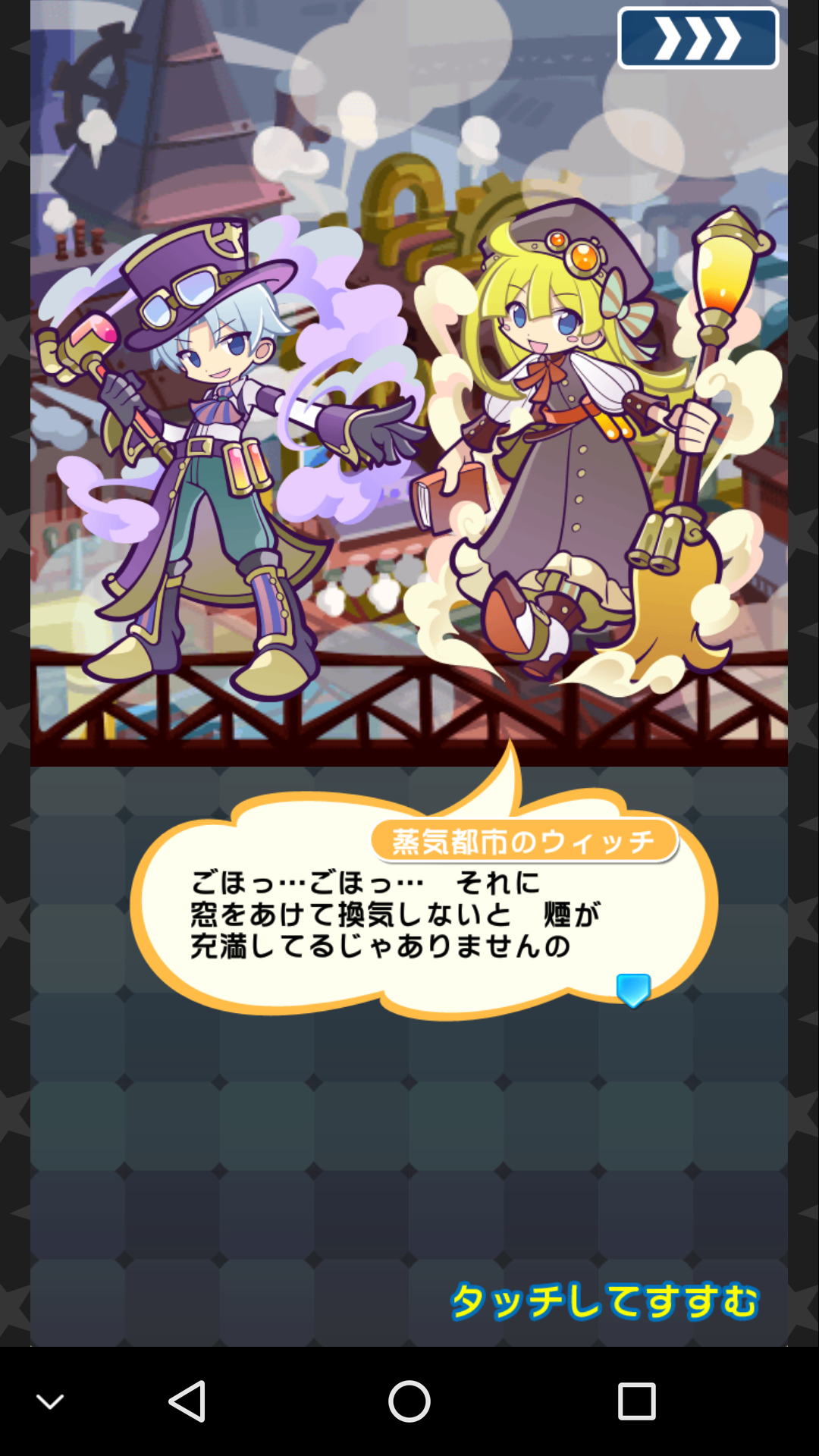The width and height of the screenshot is (819, 1456).
Task: Hide the navigation bar with the down chevron
Action: [50, 1402]
